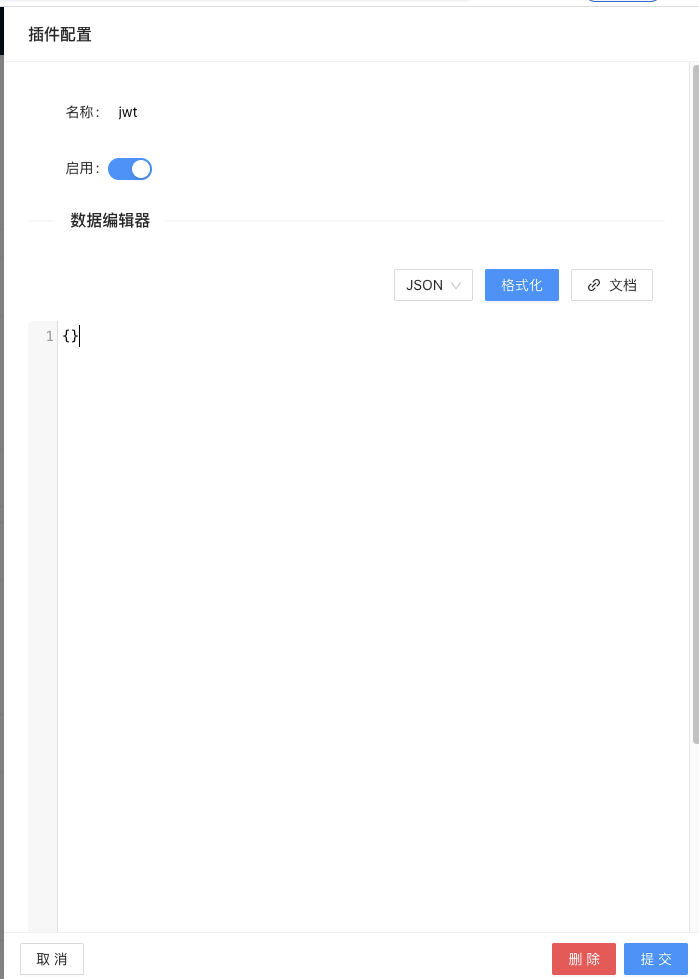
Task: Tap 取消 to cancel
Action: click(52, 959)
